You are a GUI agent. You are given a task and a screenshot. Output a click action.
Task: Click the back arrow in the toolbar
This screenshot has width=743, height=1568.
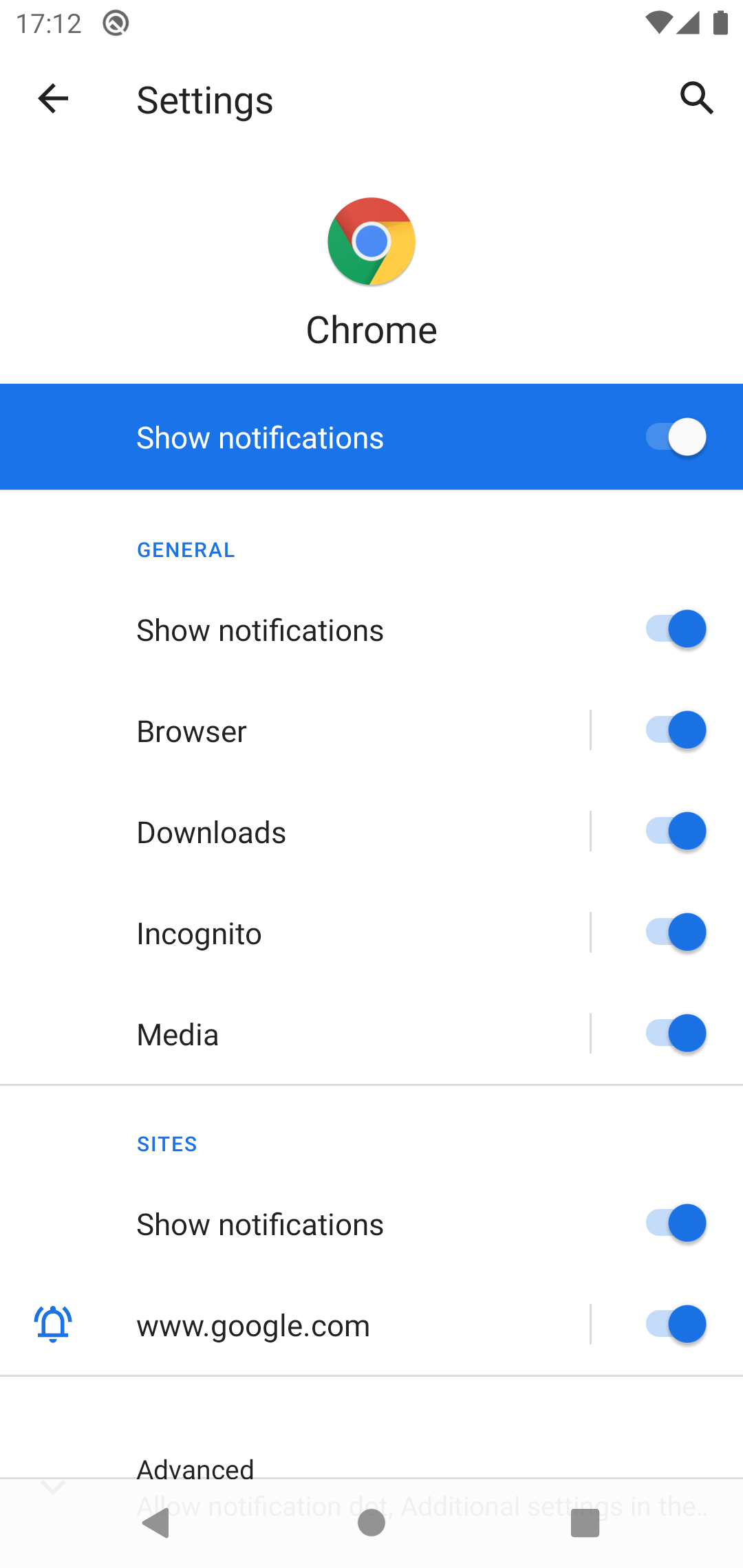[x=52, y=99]
